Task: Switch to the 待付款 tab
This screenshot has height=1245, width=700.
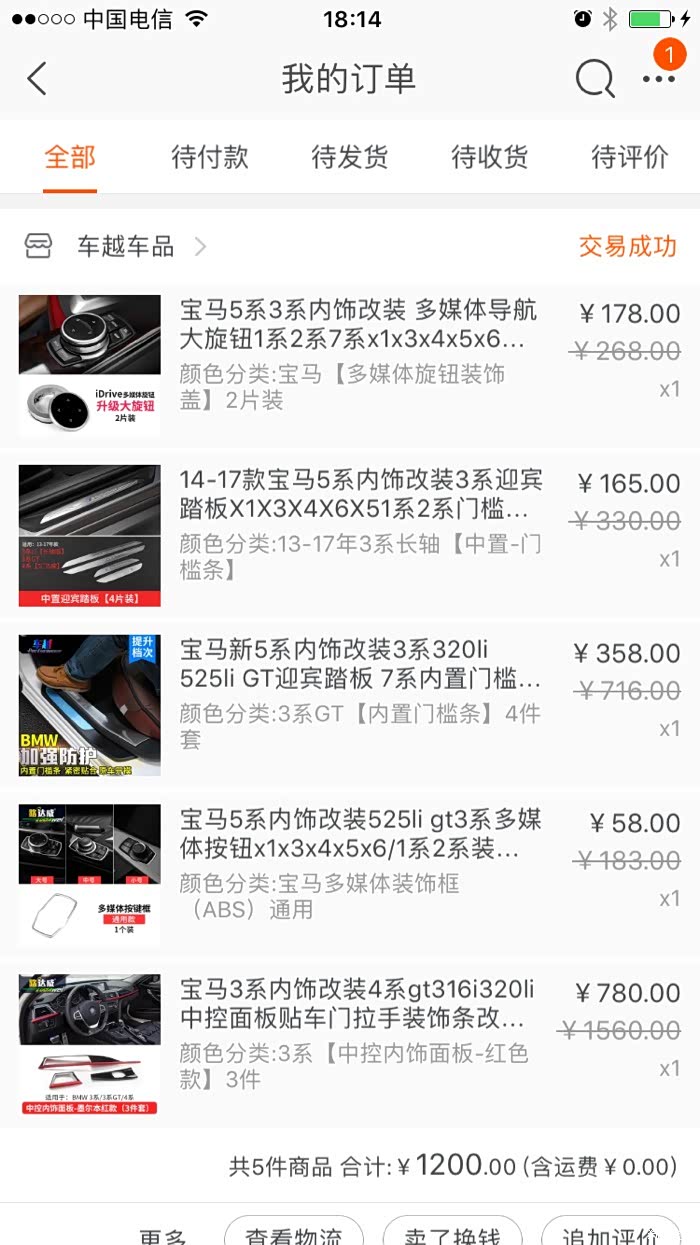Action: coord(210,157)
